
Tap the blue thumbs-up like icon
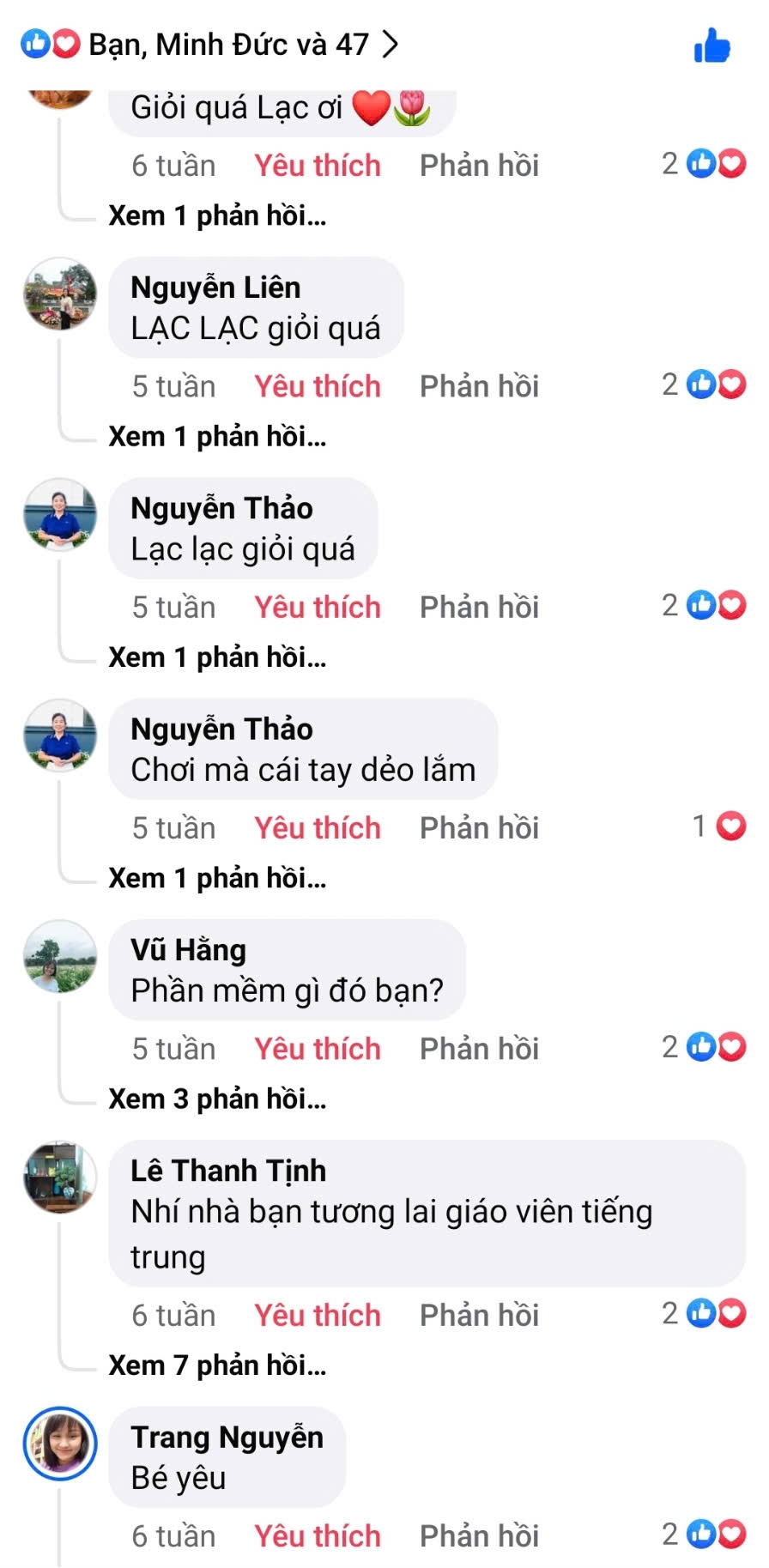click(711, 45)
